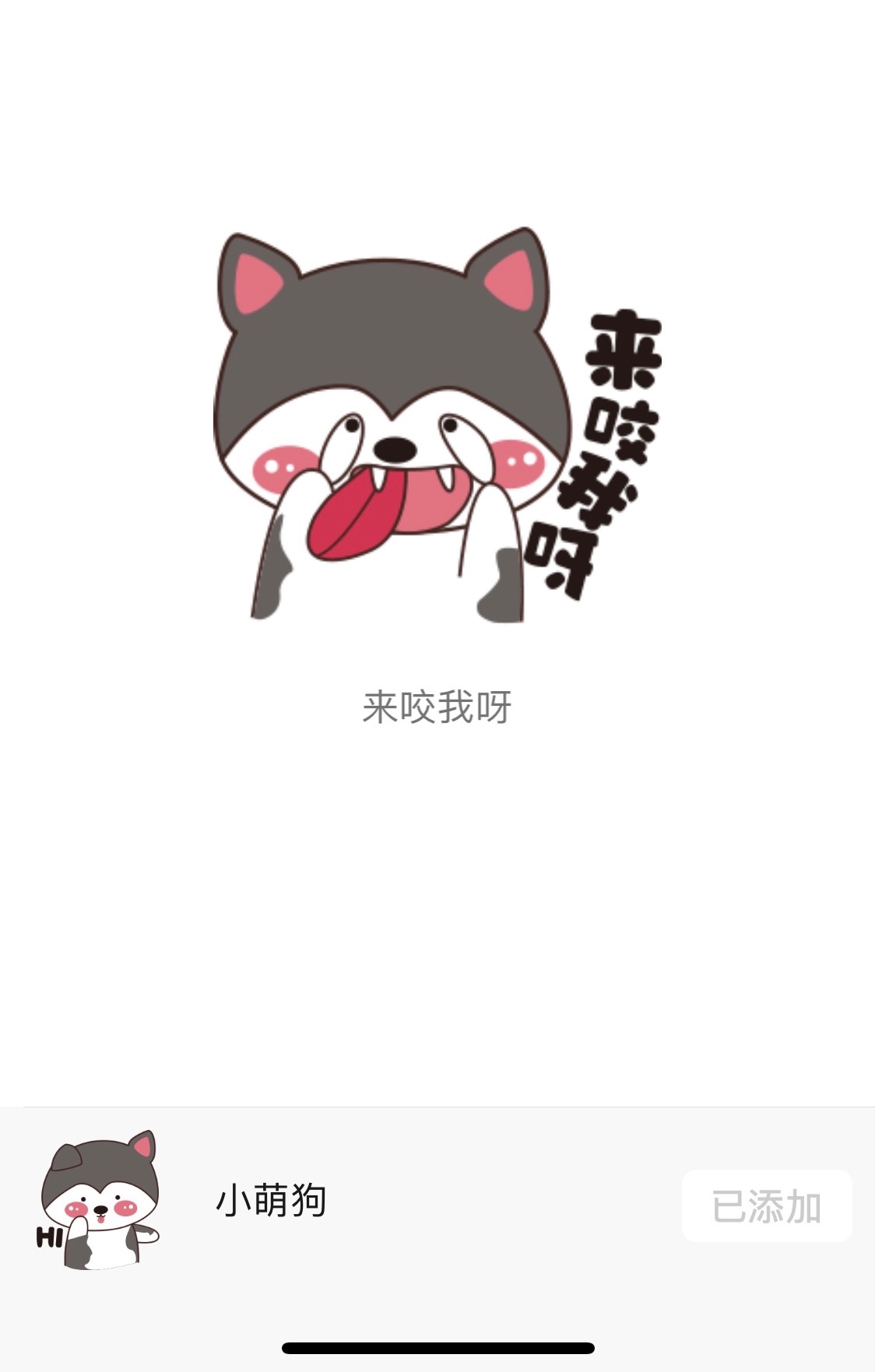875x1372 pixels.
Task: Tap the 已添加 button
Action: click(766, 1205)
